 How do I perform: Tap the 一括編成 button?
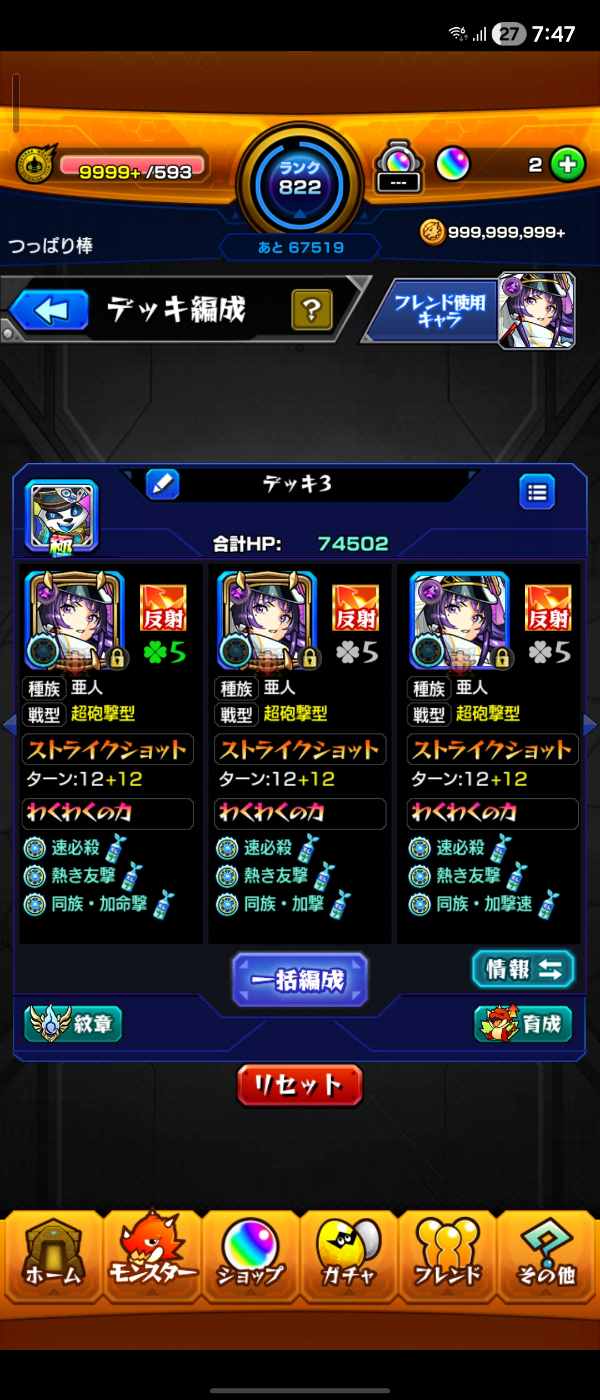point(300,980)
